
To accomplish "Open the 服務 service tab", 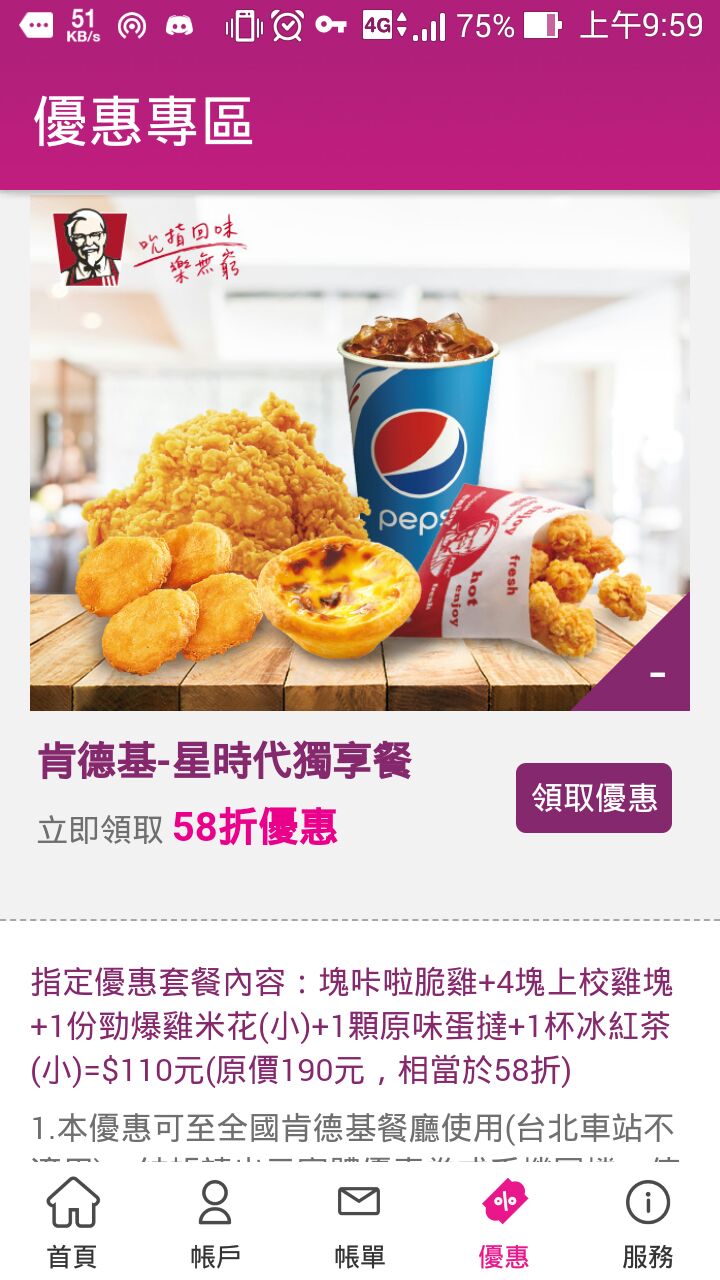I will 648,1224.
